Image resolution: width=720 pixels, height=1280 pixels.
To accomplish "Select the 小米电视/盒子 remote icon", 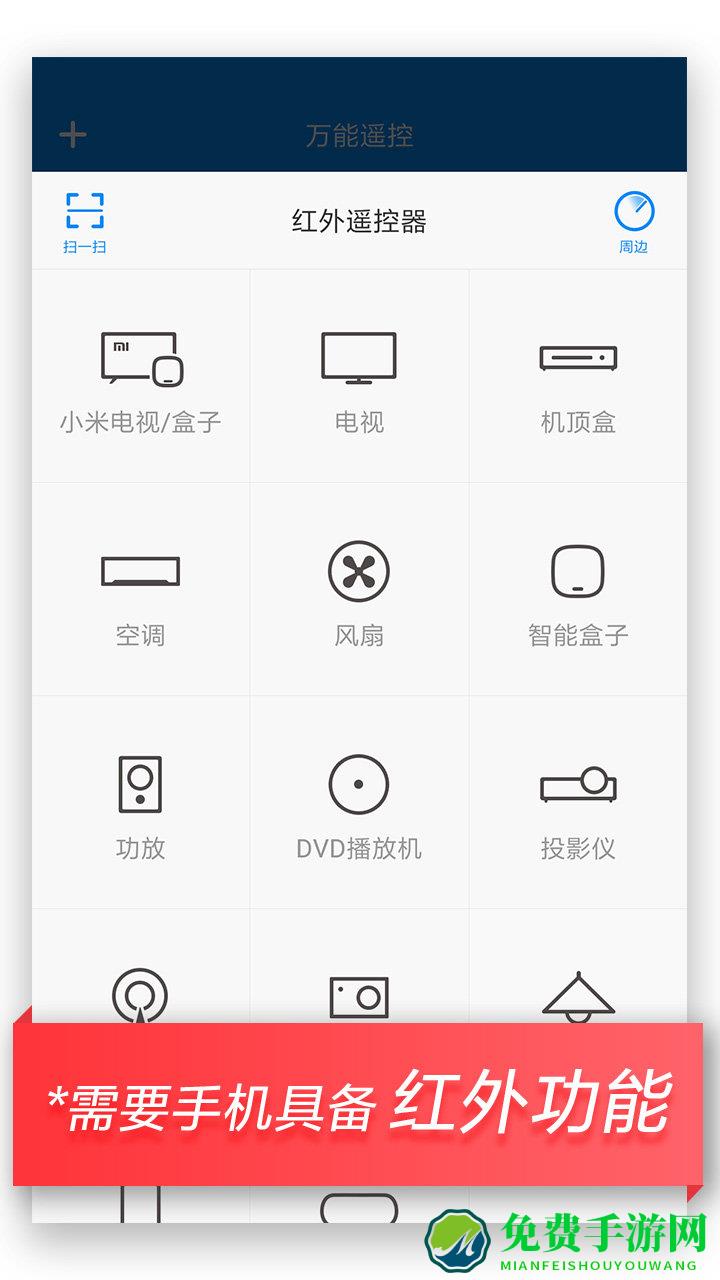I will pyautogui.click(x=140, y=360).
